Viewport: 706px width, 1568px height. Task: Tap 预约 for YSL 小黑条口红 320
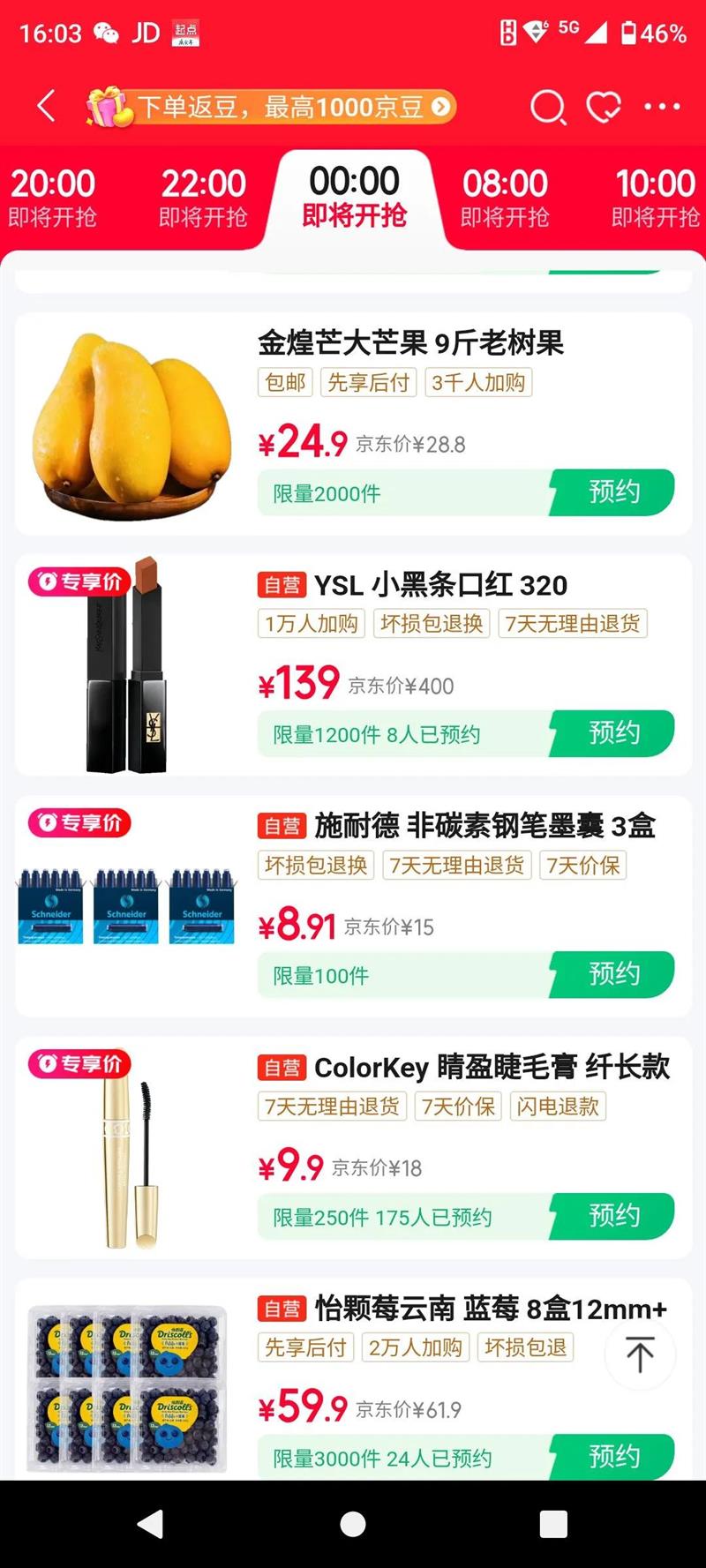[x=613, y=732]
